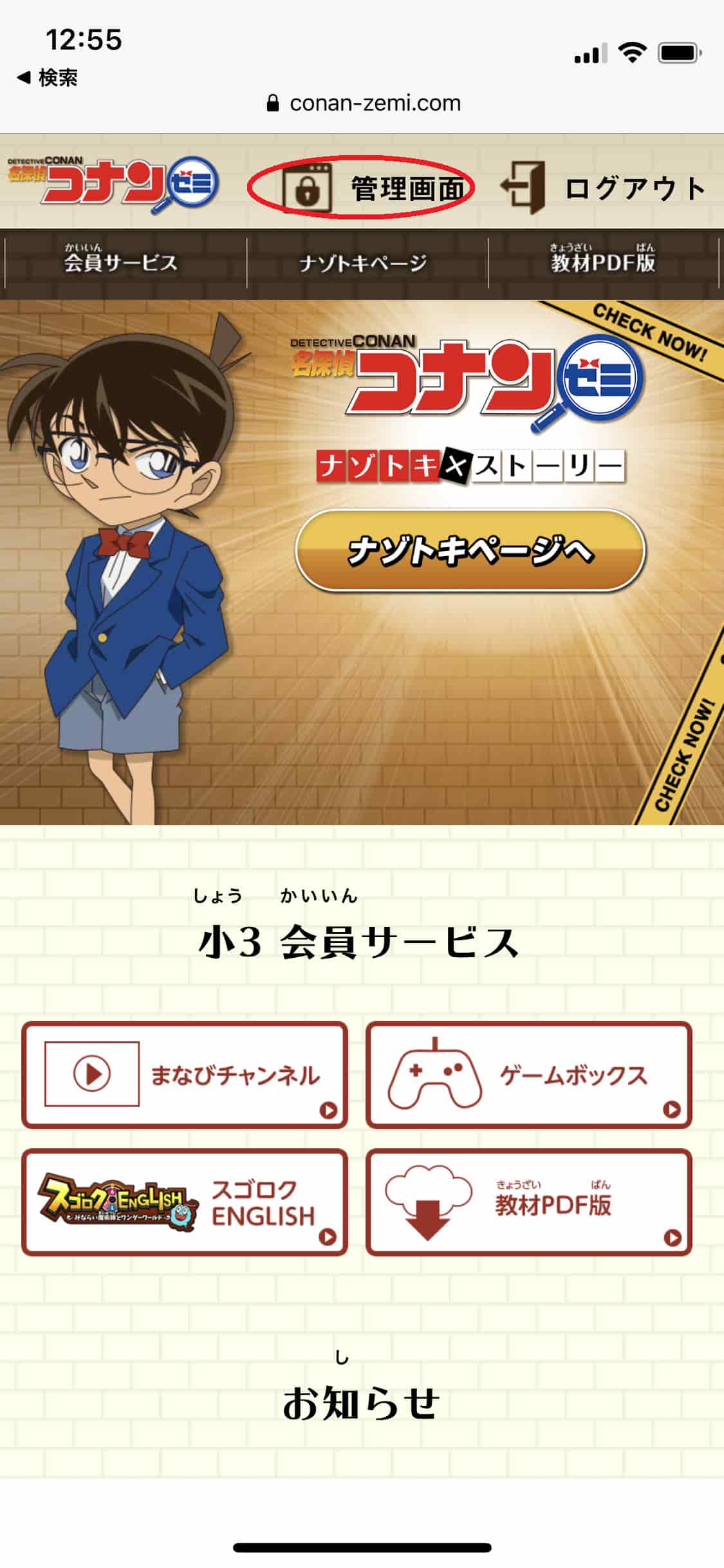
Task: Open the ナゾトキページ tab
Action: 363,262
